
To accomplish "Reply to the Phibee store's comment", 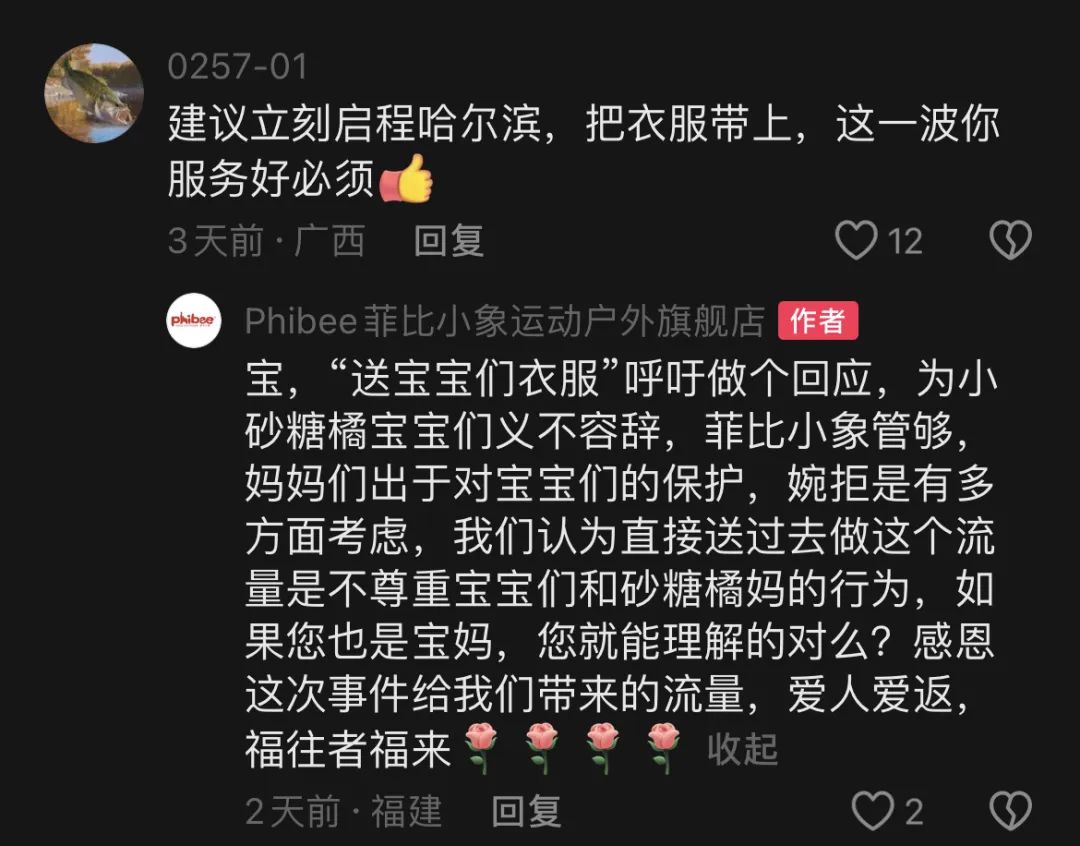I will (527, 812).
